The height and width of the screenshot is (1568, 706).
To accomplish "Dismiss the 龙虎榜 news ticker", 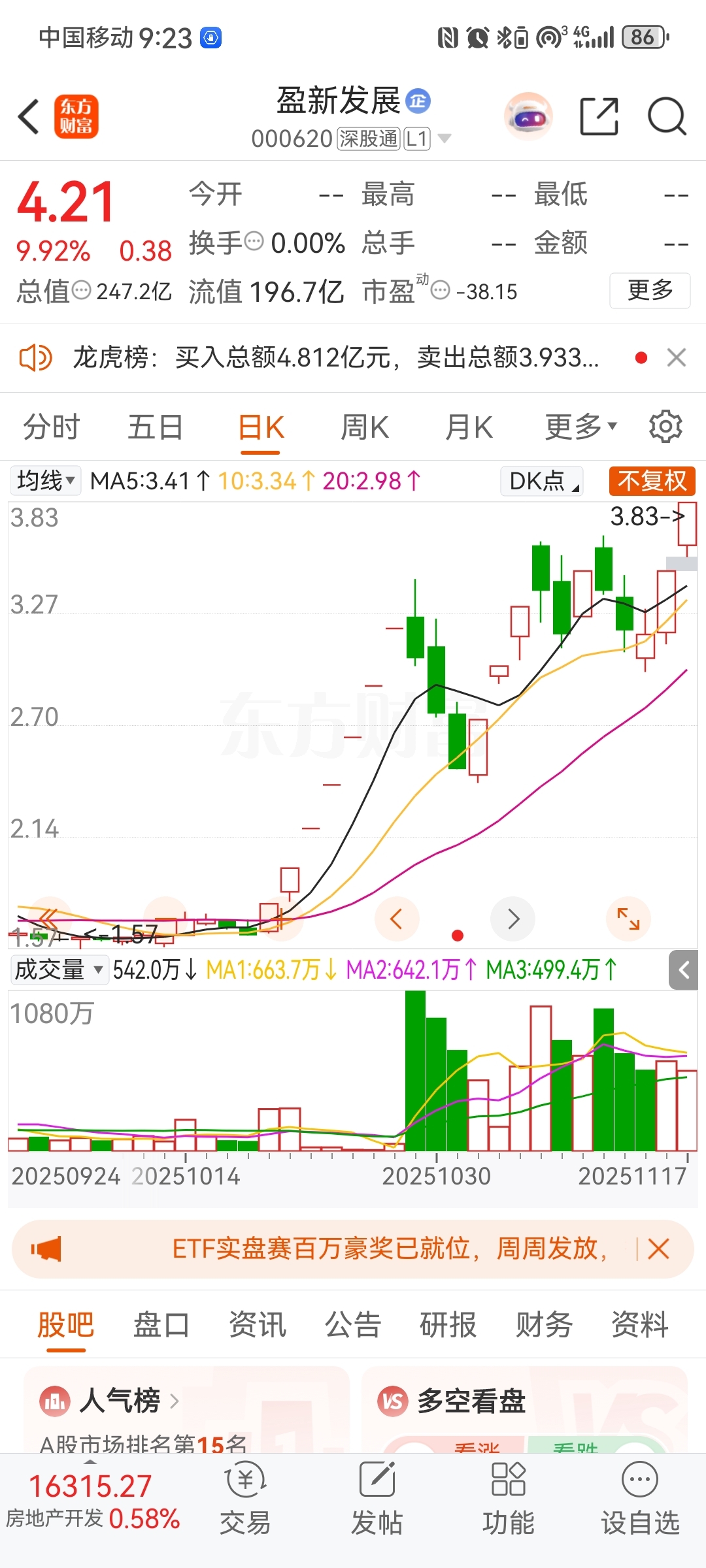I will (x=677, y=357).
